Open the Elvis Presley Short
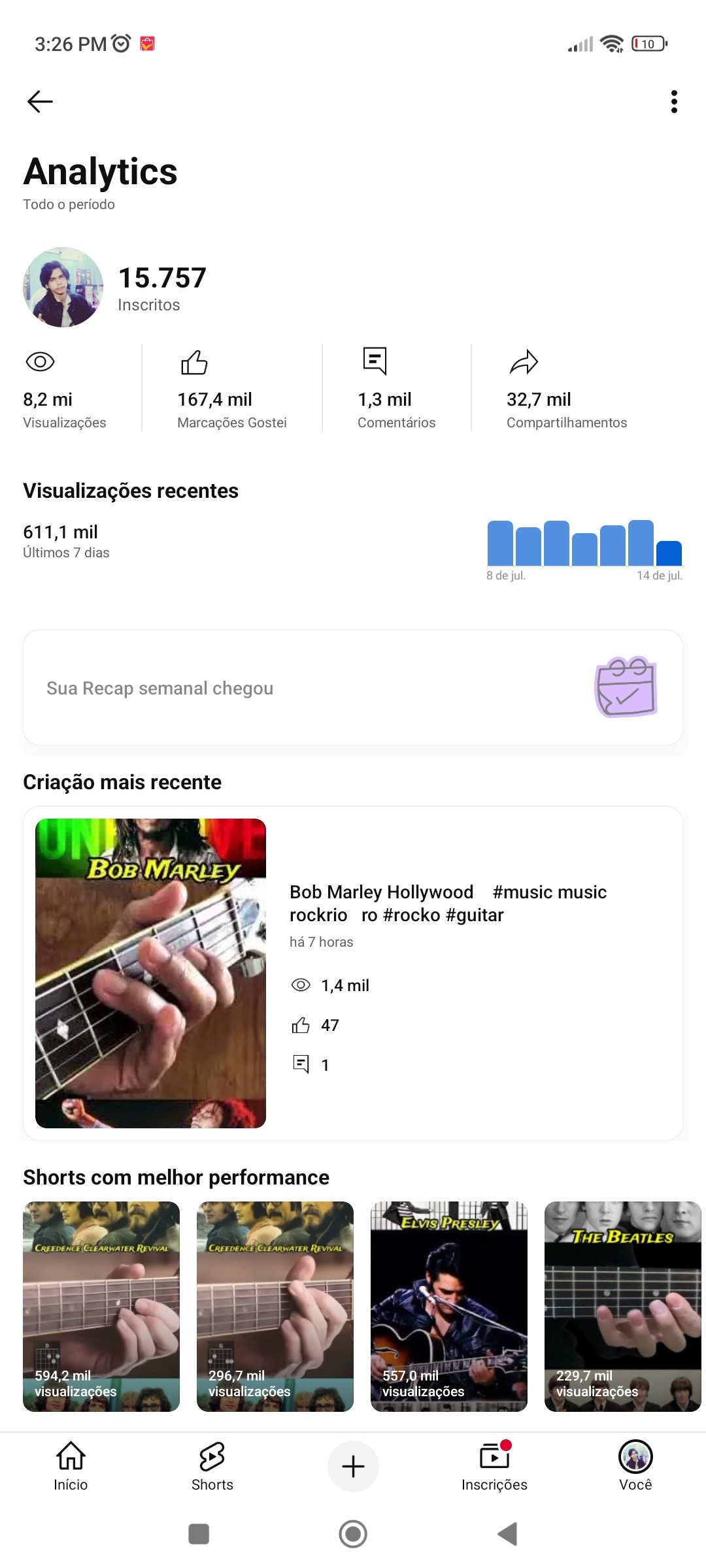The width and height of the screenshot is (706, 1568). pyautogui.click(x=449, y=1307)
